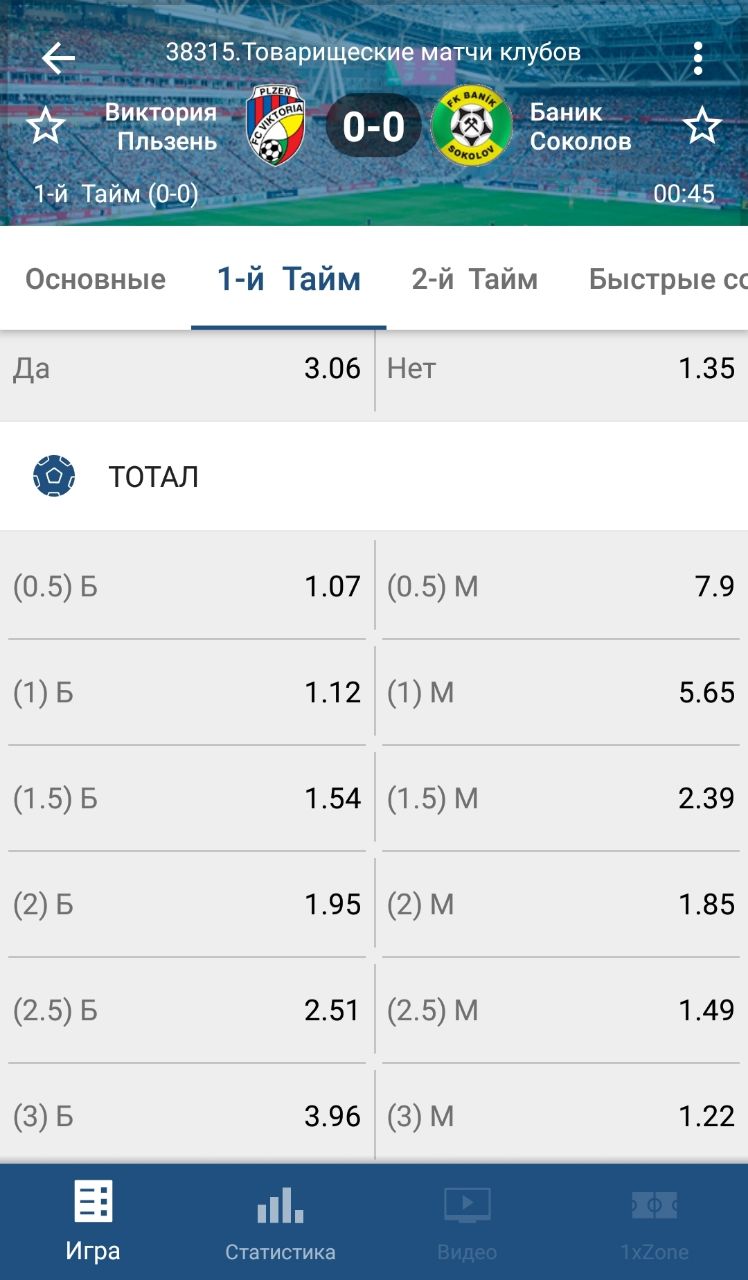The height and width of the screenshot is (1280, 748).
Task: Pick total (0.5) Б at 1.07
Action: (x=187, y=586)
